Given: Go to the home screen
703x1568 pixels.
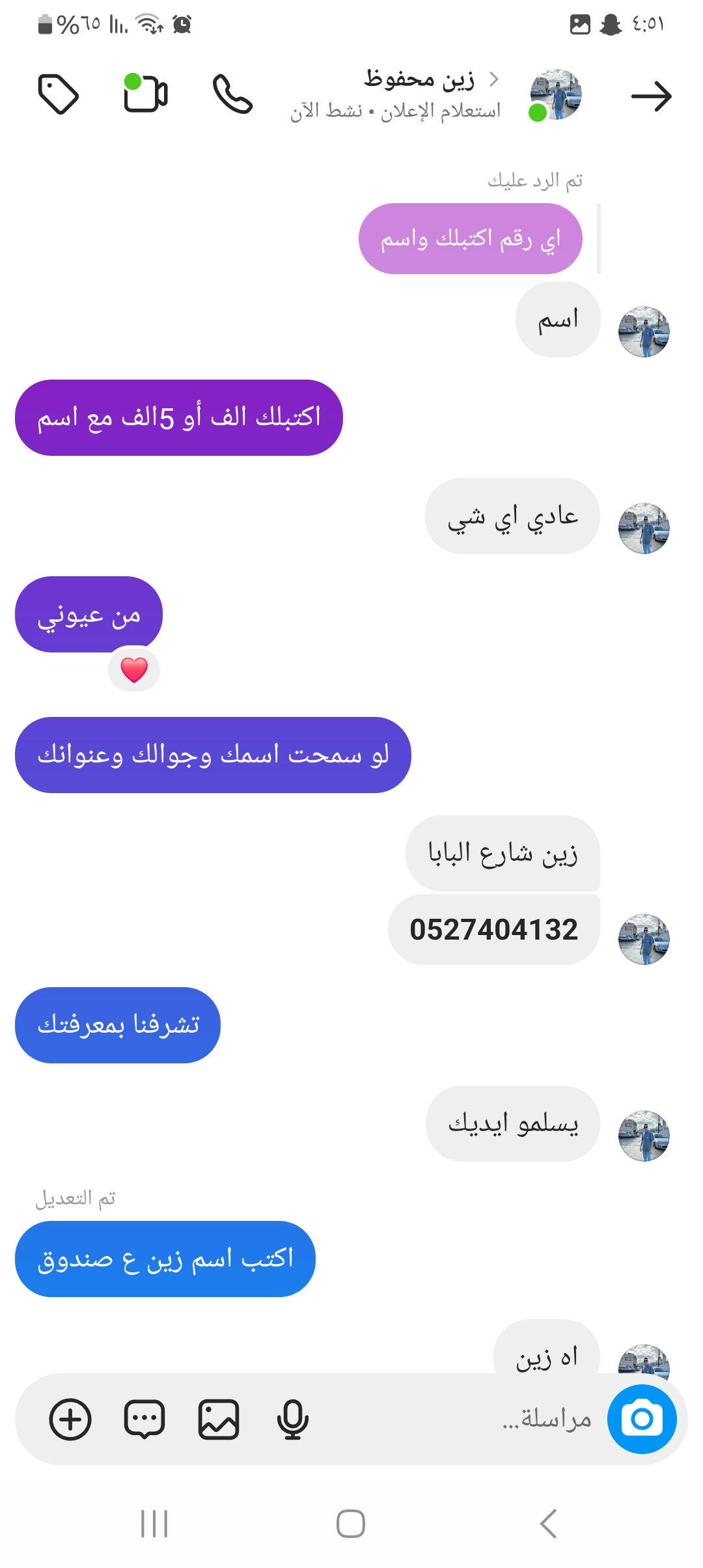Looking at the screenshot, I should (351, 1524).
